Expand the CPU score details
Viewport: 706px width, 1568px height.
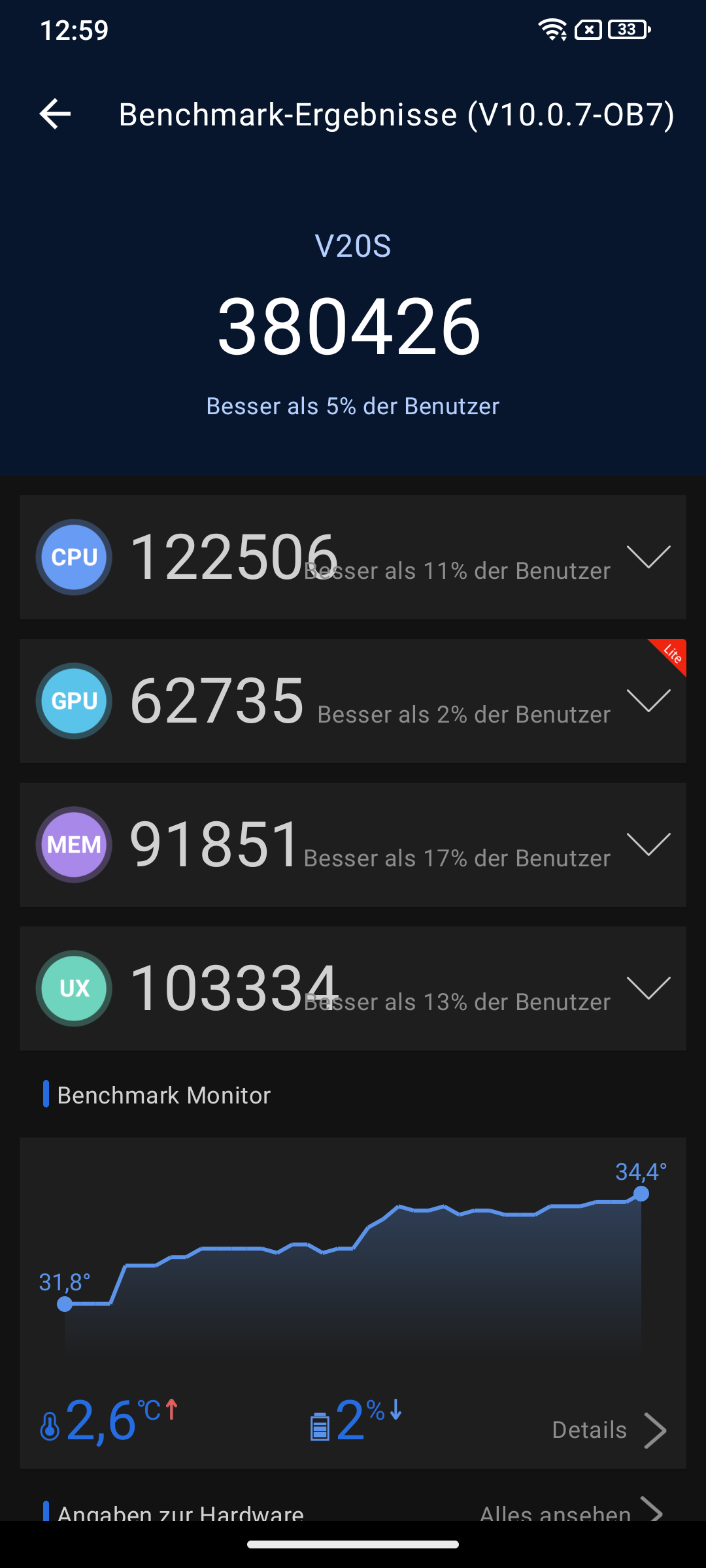(648, 557)
